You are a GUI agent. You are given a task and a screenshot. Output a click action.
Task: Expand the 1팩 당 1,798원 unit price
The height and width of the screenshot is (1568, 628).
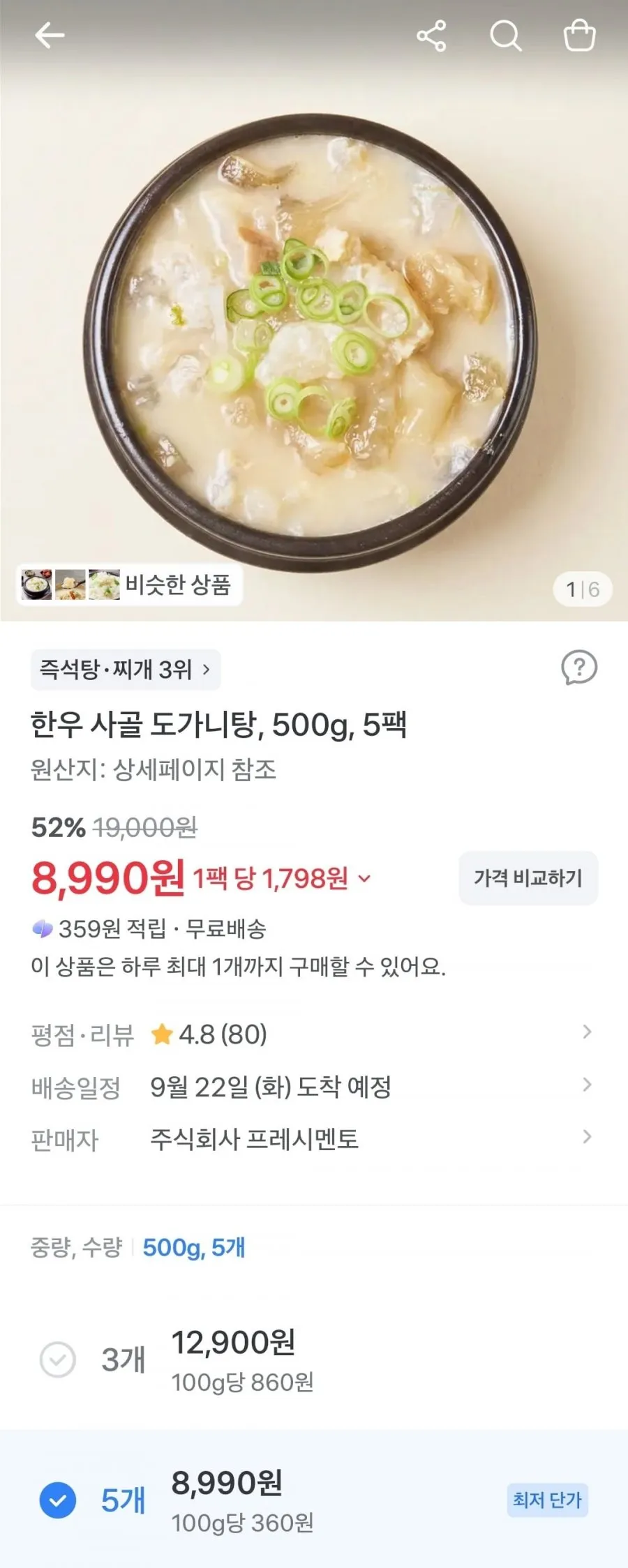(x=281, y=879)
